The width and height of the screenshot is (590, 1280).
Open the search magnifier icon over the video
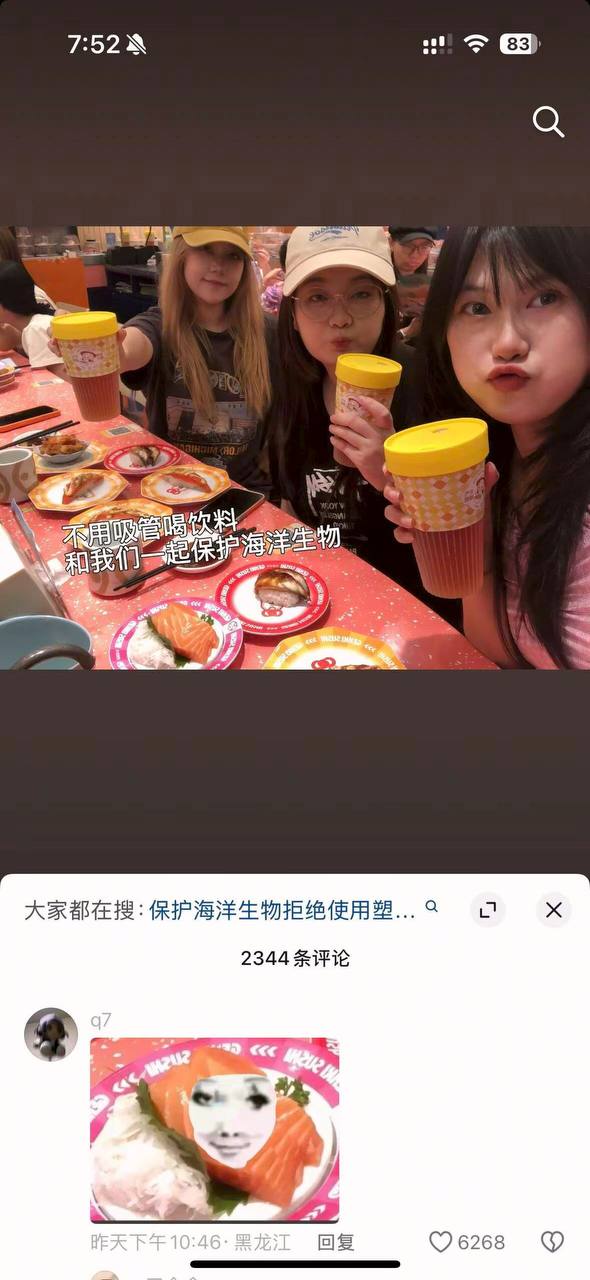click(548, 122)
